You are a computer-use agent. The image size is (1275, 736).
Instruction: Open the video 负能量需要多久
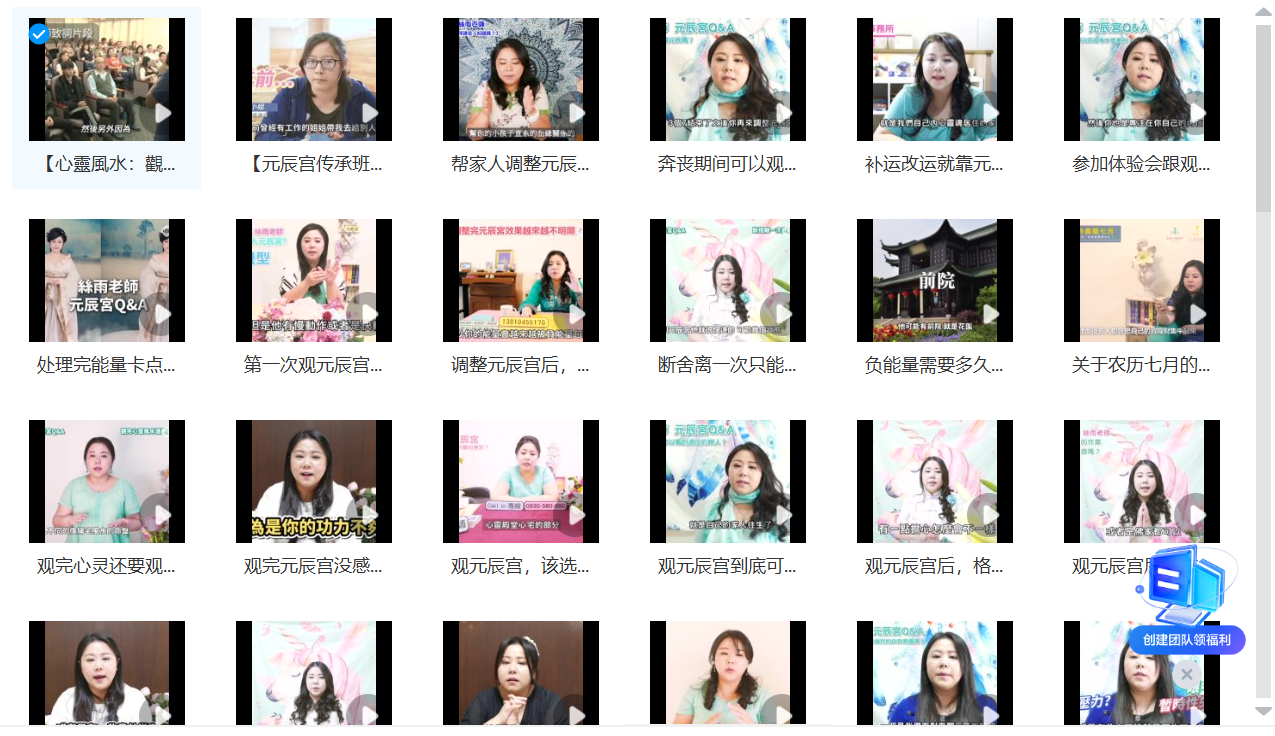point(934,281)
